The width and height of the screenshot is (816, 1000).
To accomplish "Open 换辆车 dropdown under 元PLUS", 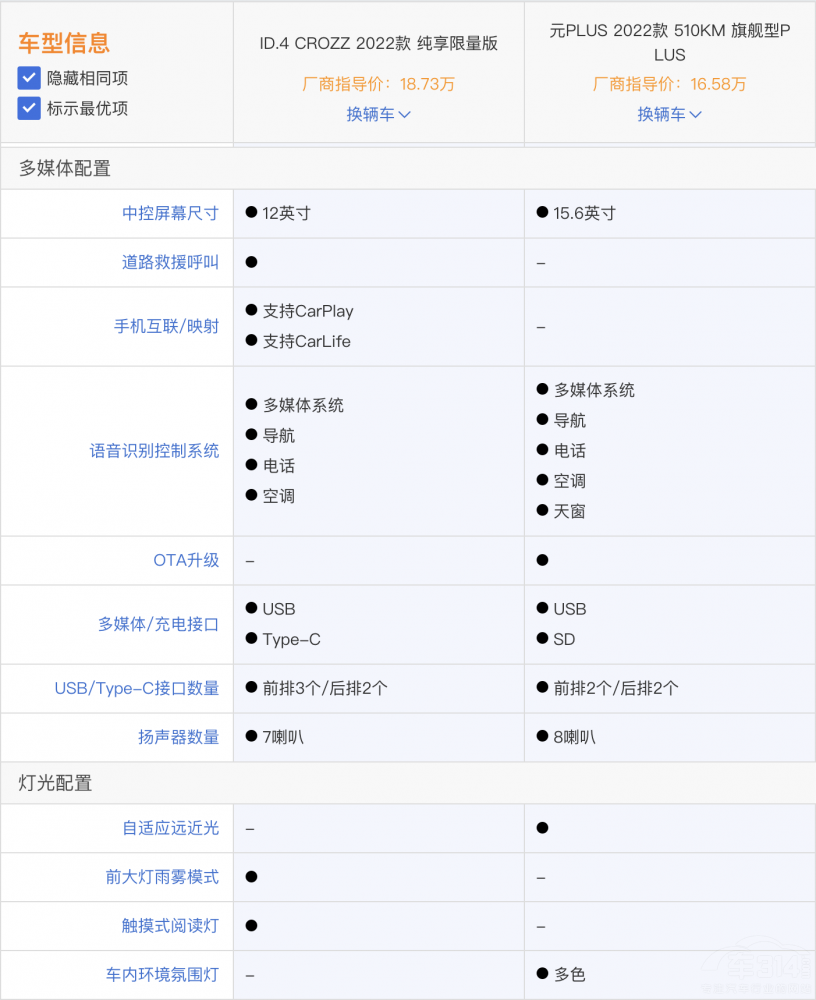I will click(669, 114).
